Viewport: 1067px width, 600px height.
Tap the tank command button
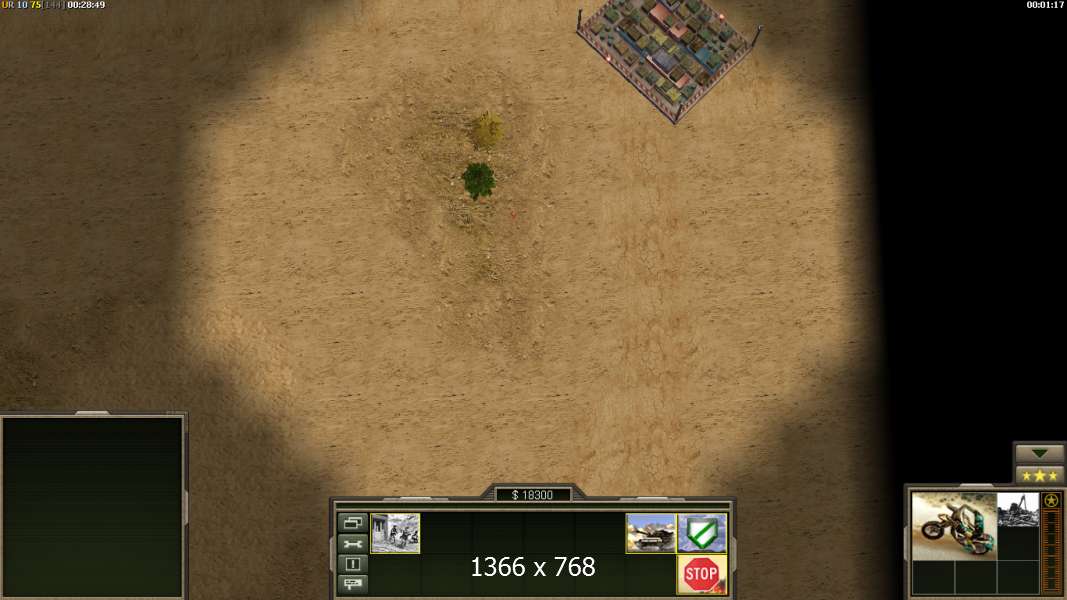coord(650,533)
